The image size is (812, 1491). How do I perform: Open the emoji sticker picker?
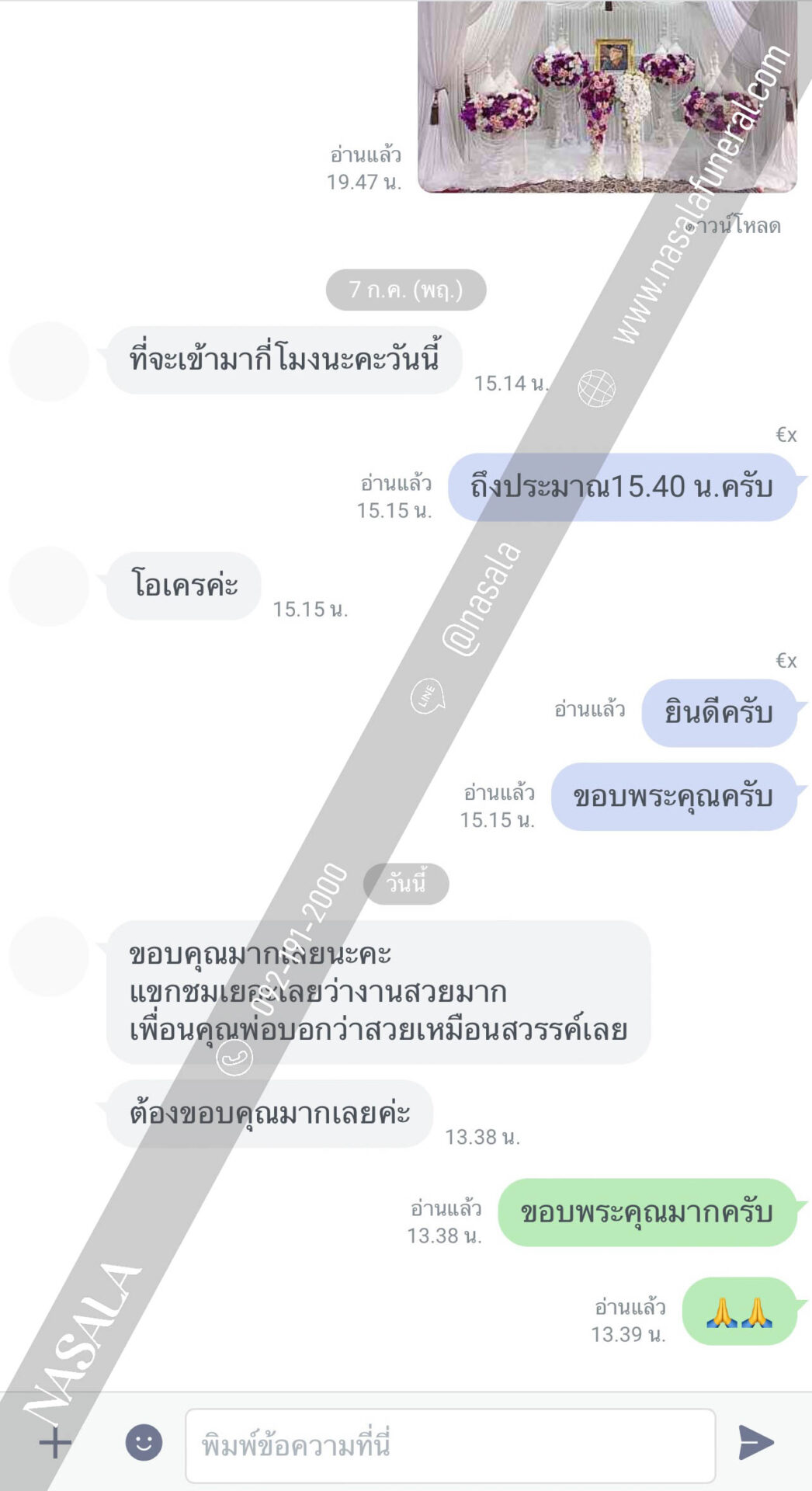tap(144, 1442)
